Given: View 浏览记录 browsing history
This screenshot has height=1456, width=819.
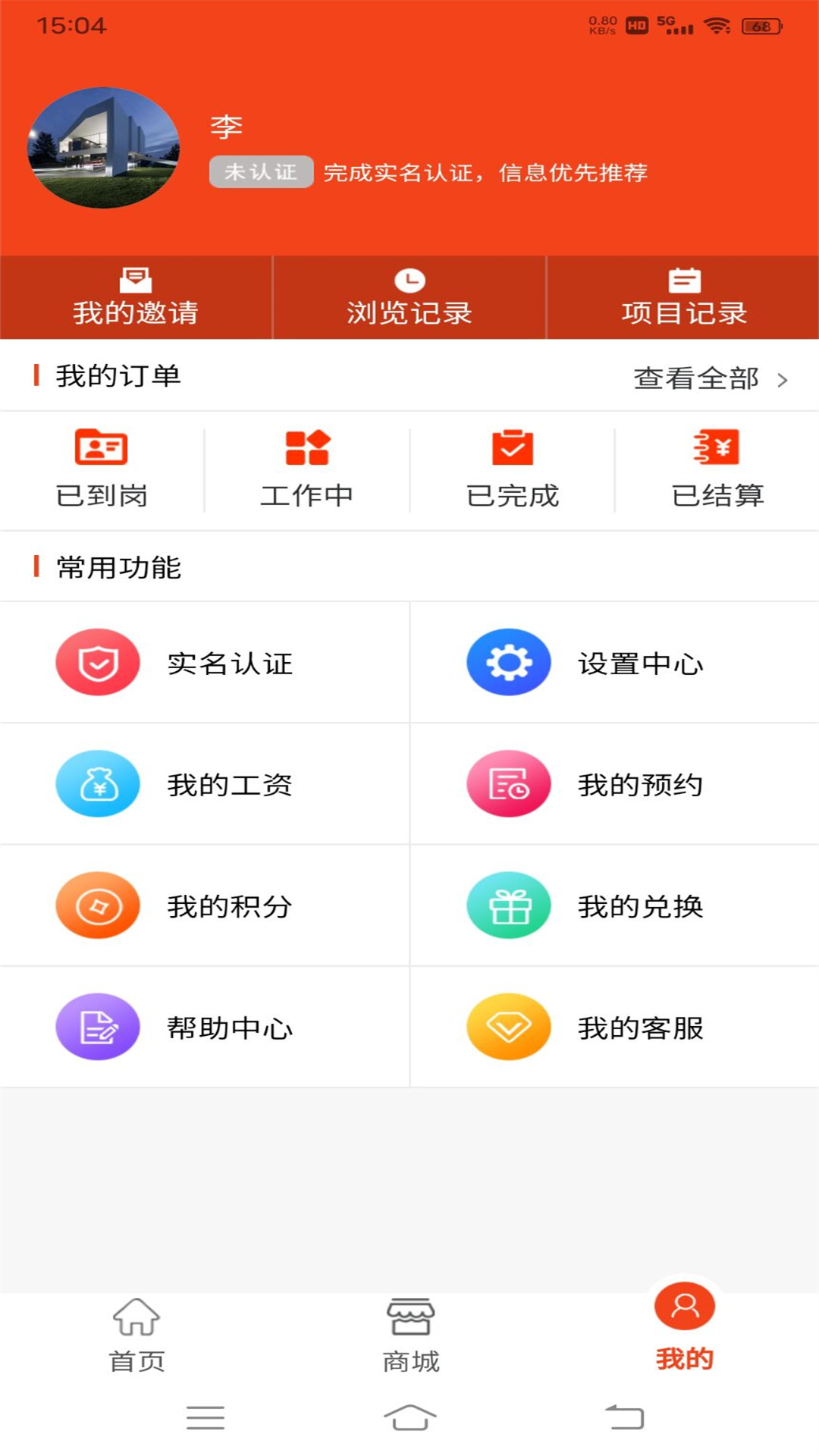Looking at the screenshot, I should 409,298.
